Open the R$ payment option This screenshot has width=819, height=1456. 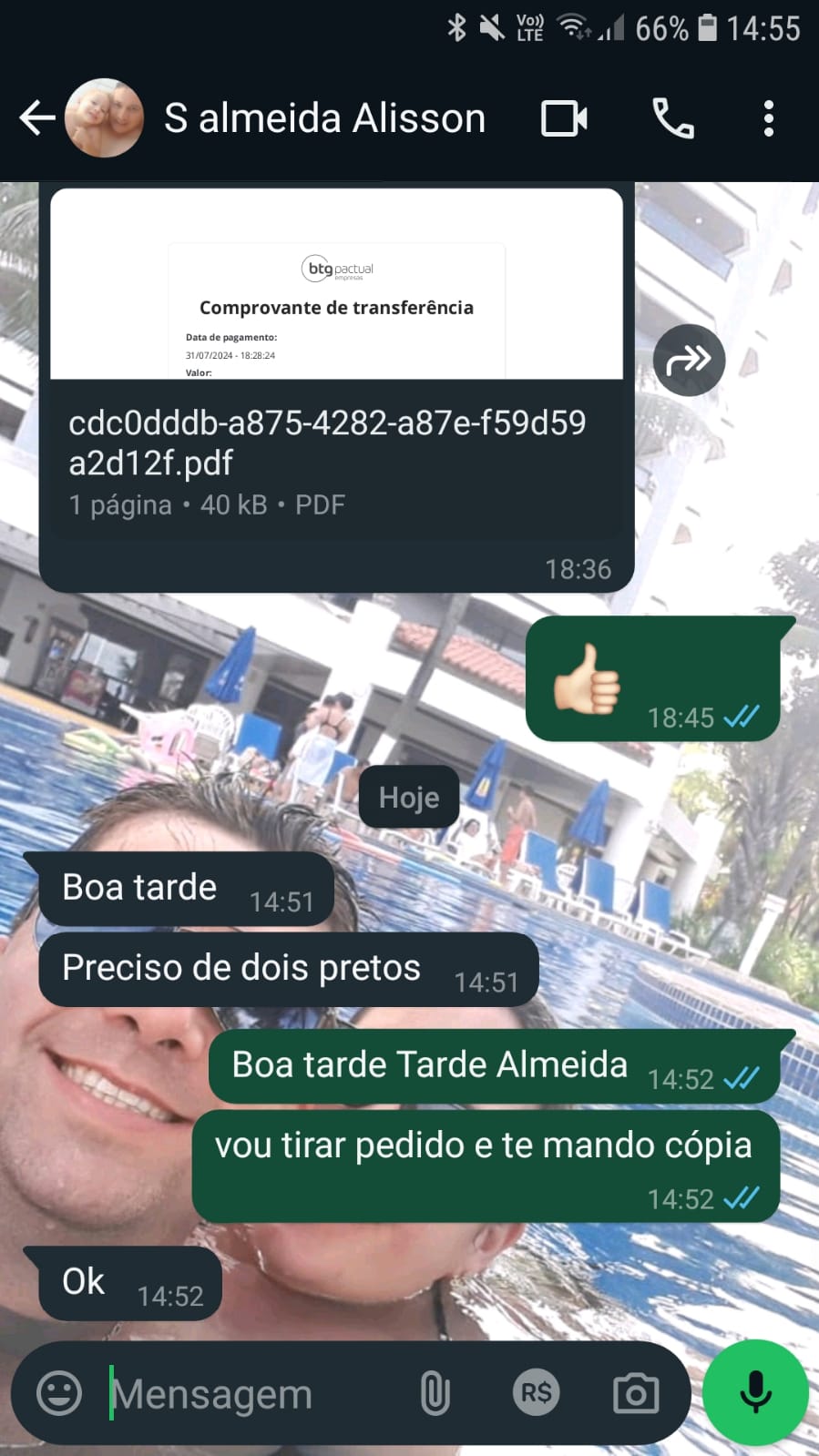click(x=536, y=1393)
